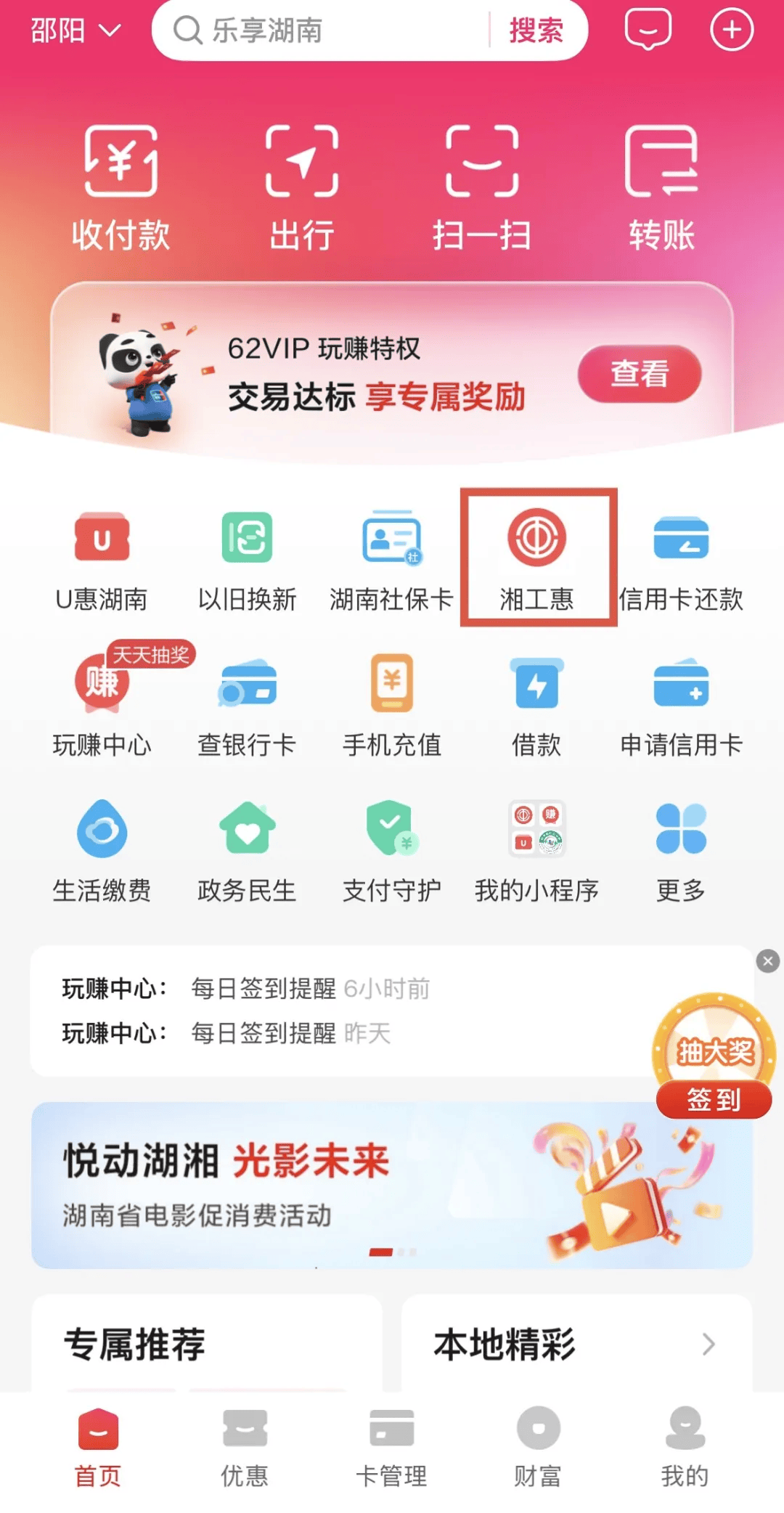Viewport: 784px width, 1513px height.
Task: Open the 邵阳 city selector dropdown
Action: point(75,30)
